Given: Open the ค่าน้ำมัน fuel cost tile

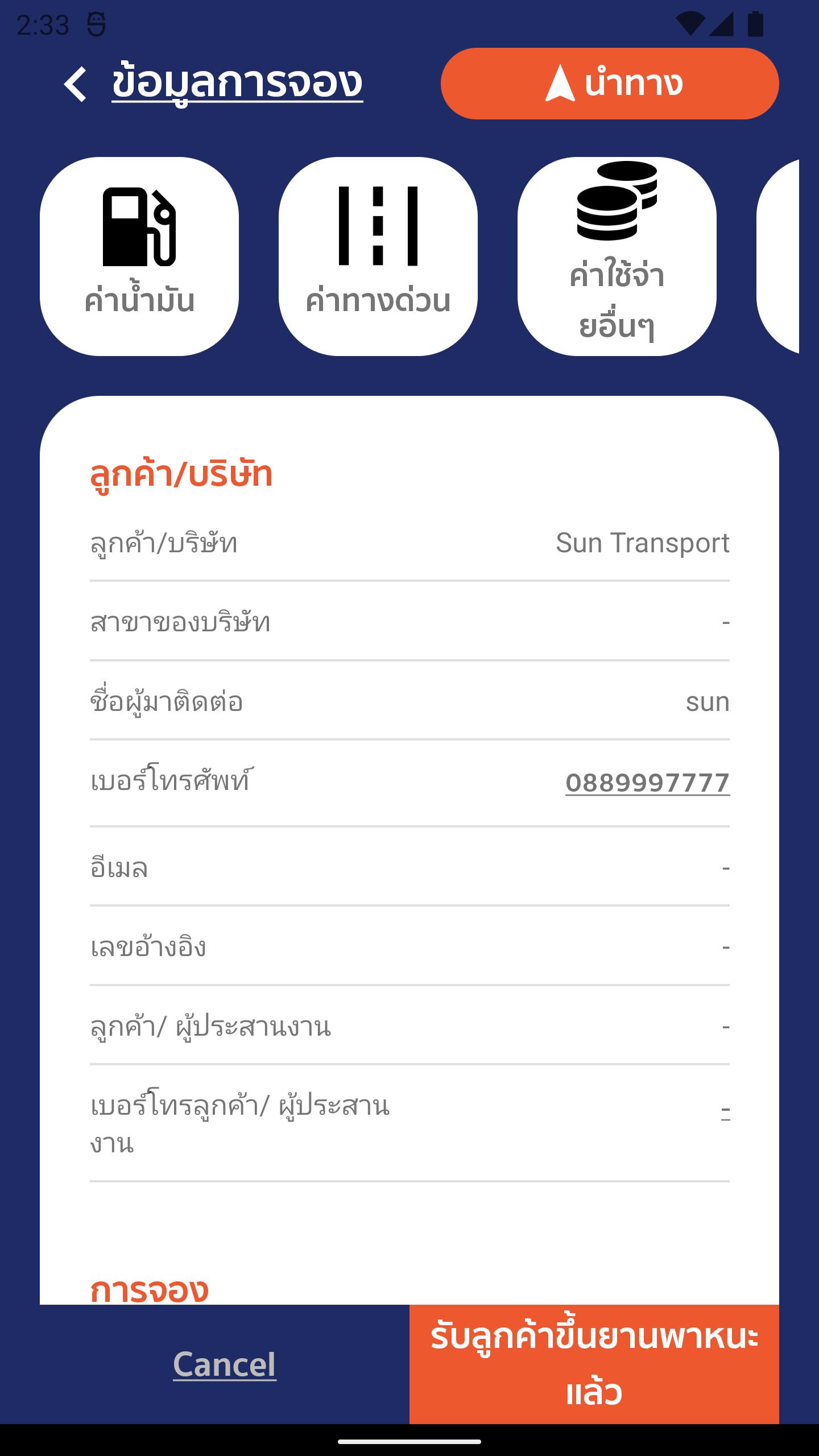Looking at the screenshot, I should coord(139,257).
